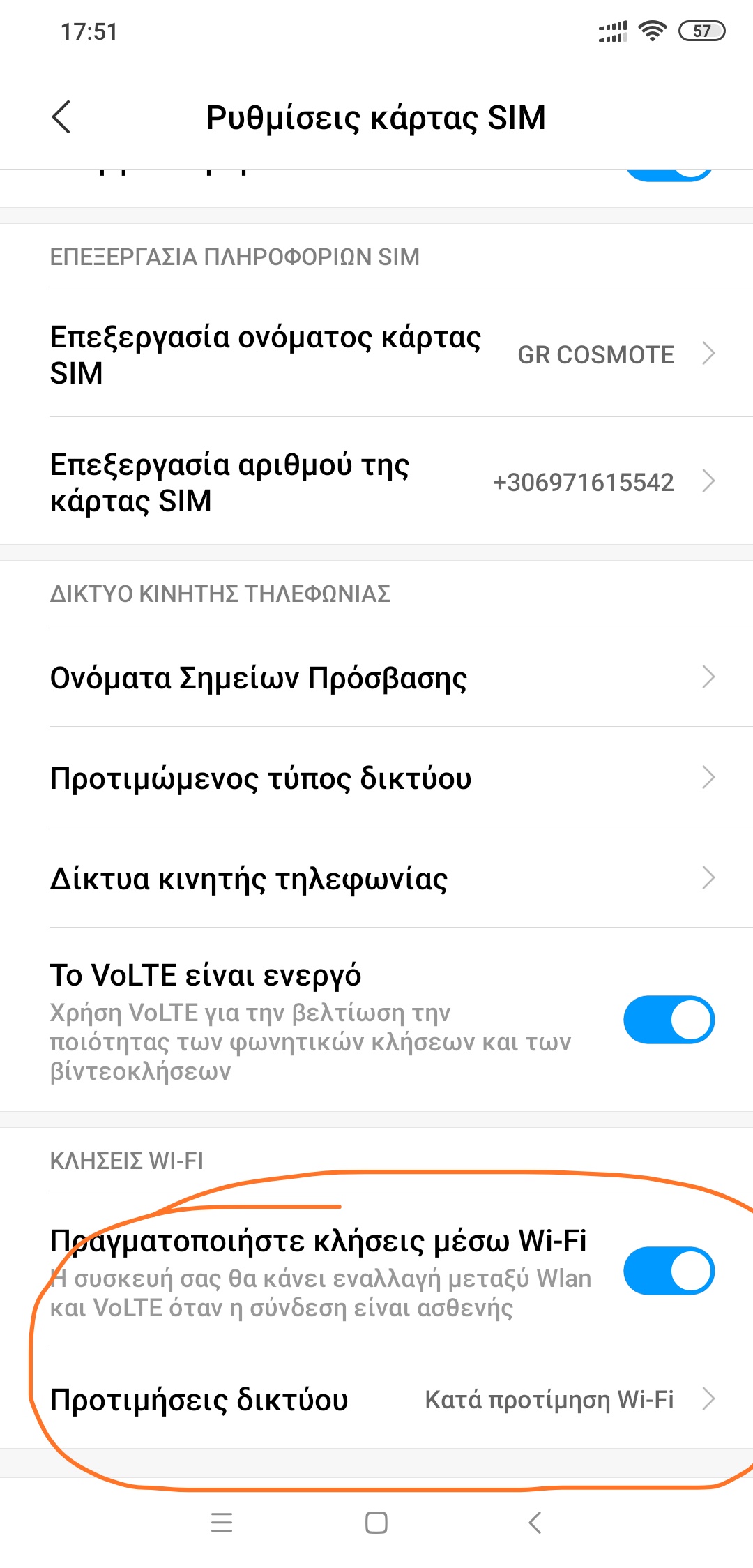The width and height of the screenshot is (753, 1568).
Task: Go back from SIM card settings
Action: (x=61, y=116)
